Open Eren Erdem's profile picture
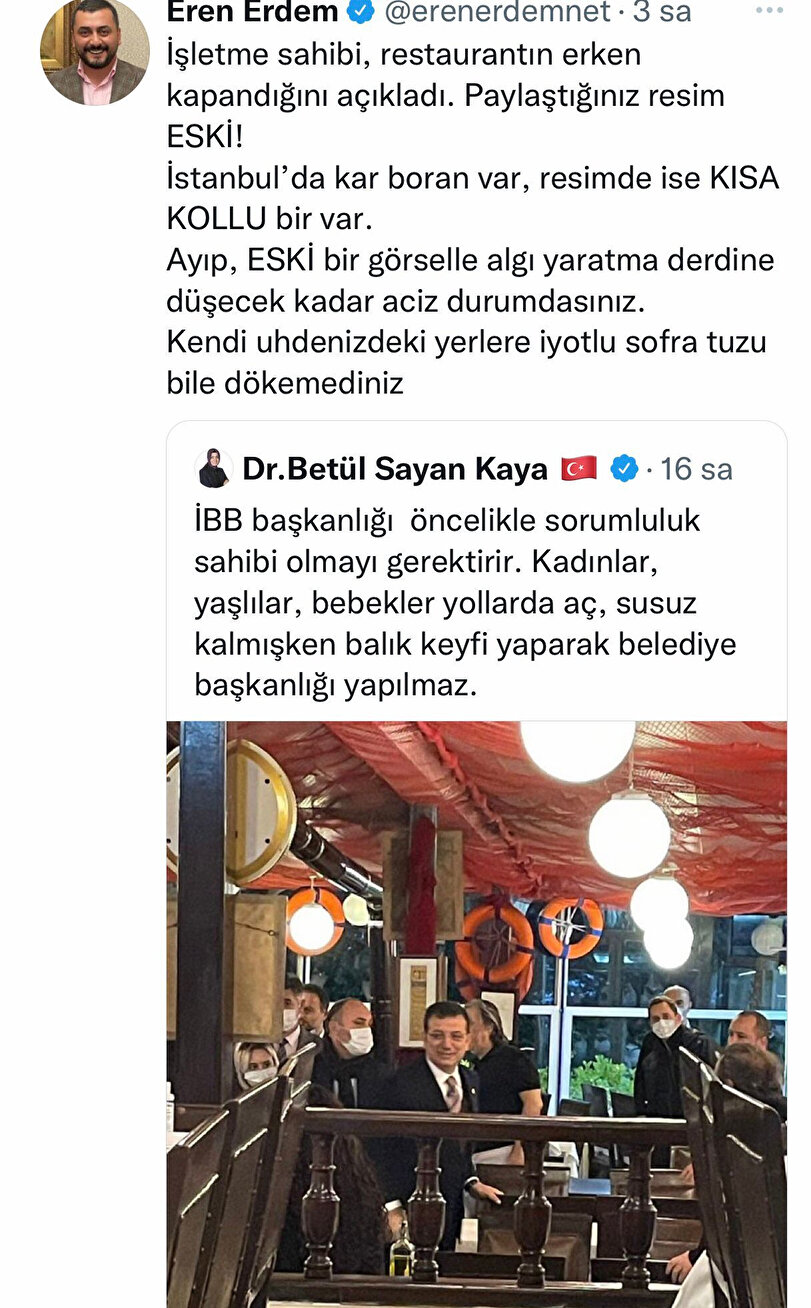 click(x=93, y=51)
